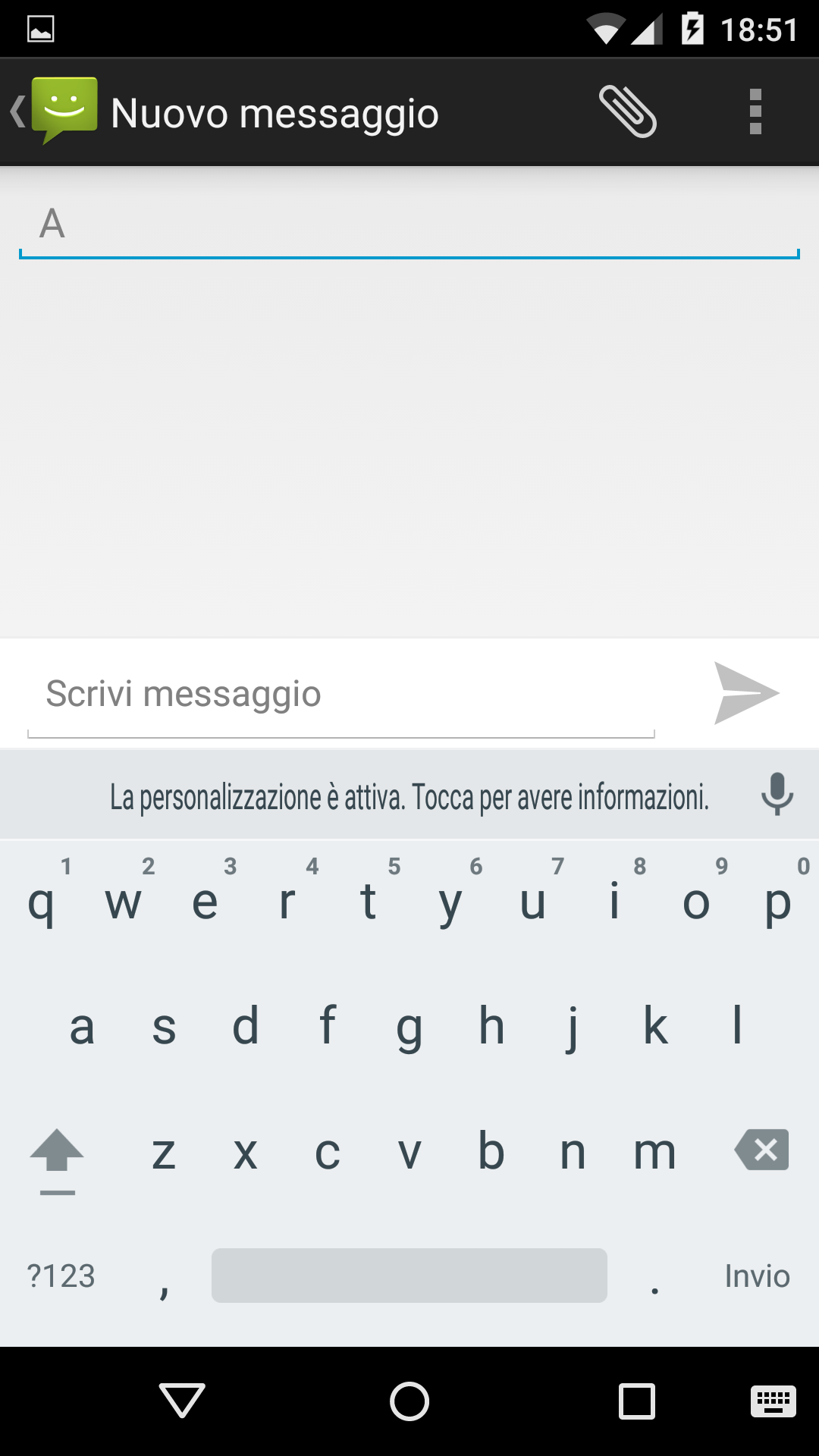Go to the home screen

click(x=409, y=1401)
